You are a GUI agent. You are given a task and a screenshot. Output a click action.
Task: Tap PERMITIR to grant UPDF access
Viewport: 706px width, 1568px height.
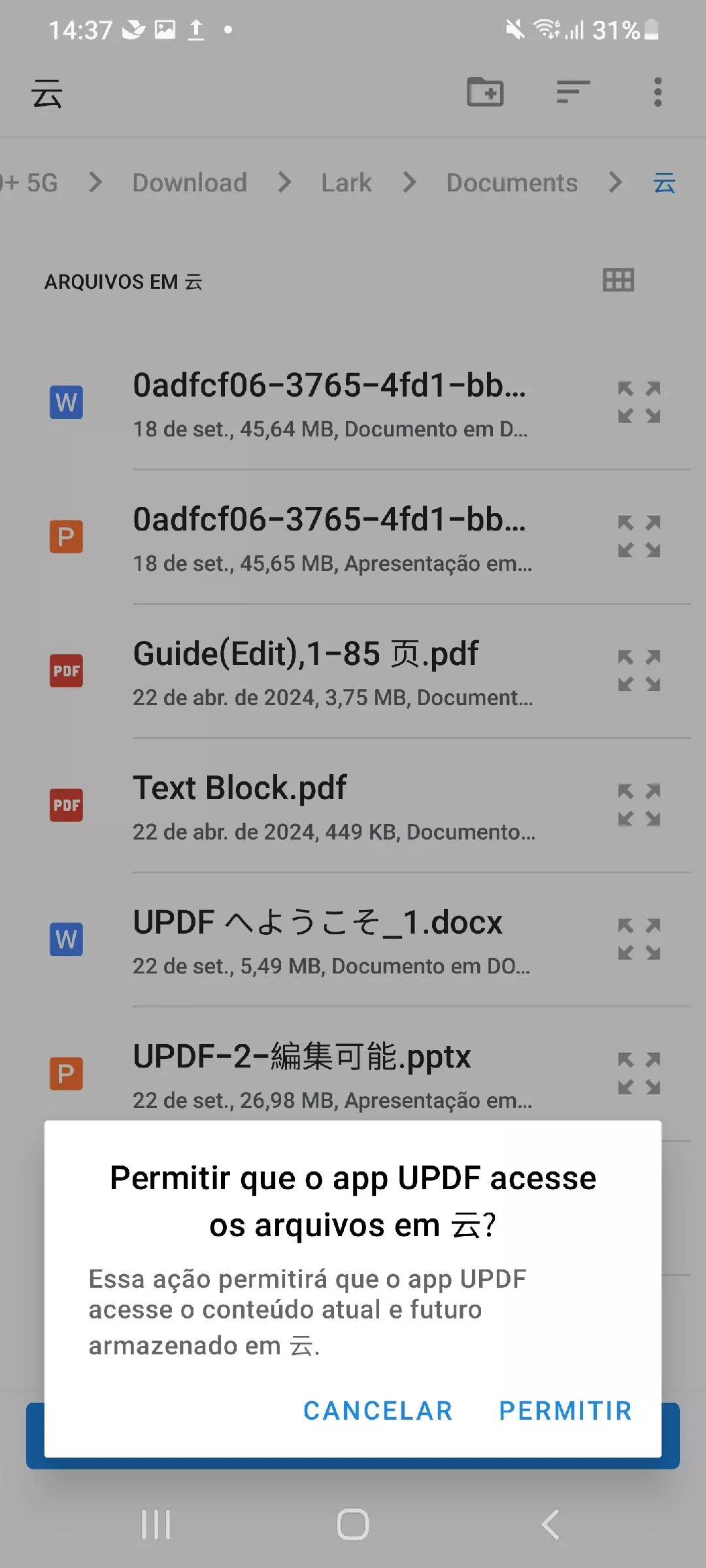click(565, 1411)
